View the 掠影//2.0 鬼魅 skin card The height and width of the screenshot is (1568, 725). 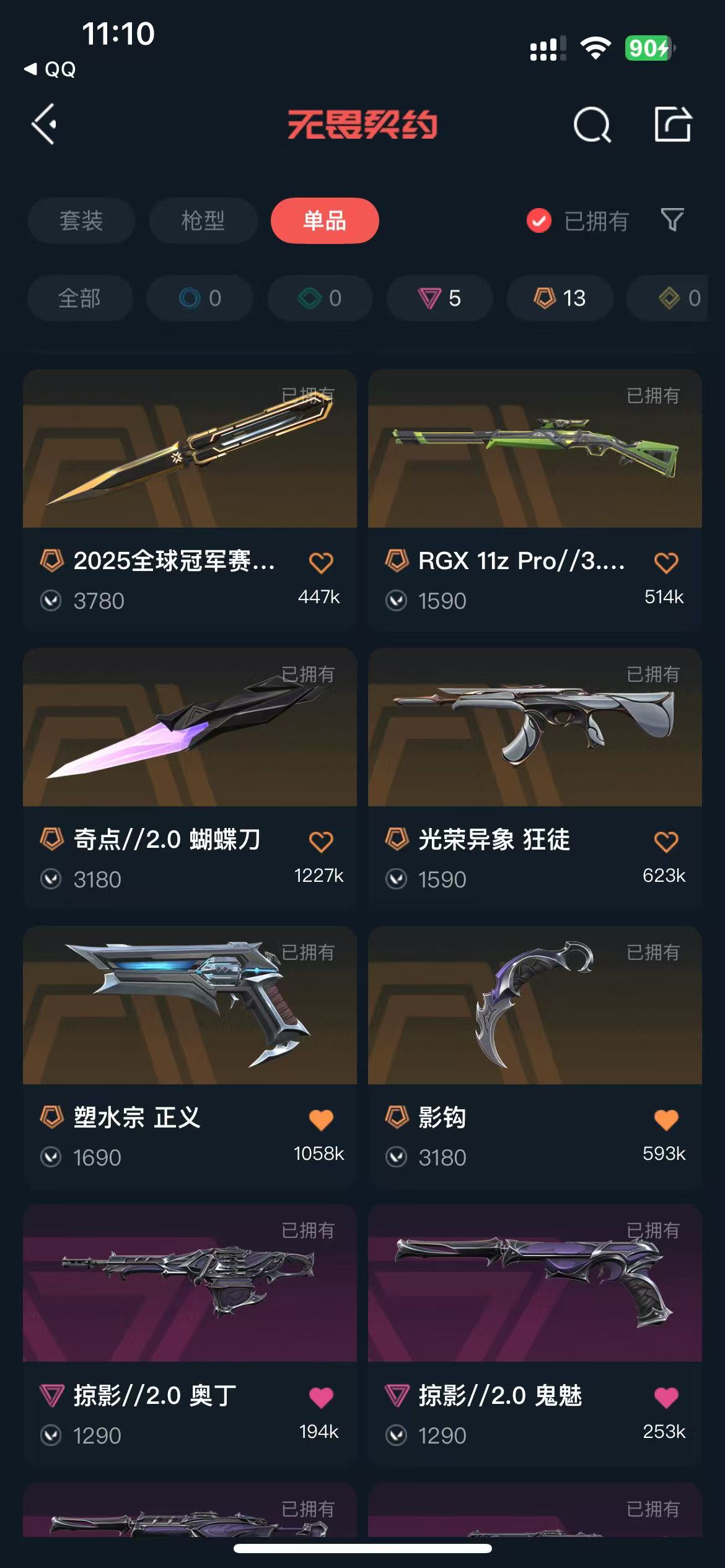point(535,1335)
